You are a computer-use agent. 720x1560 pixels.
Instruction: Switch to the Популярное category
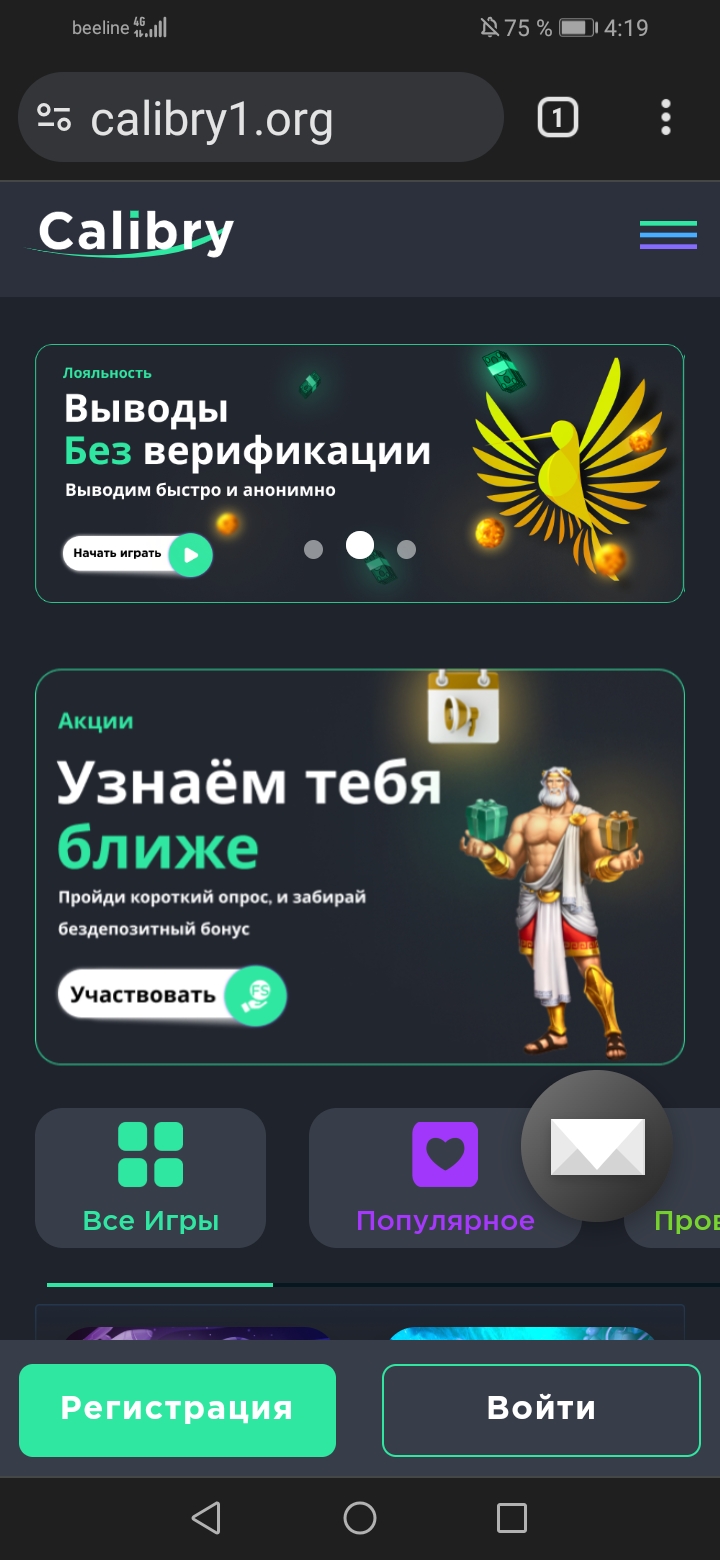445,1178
